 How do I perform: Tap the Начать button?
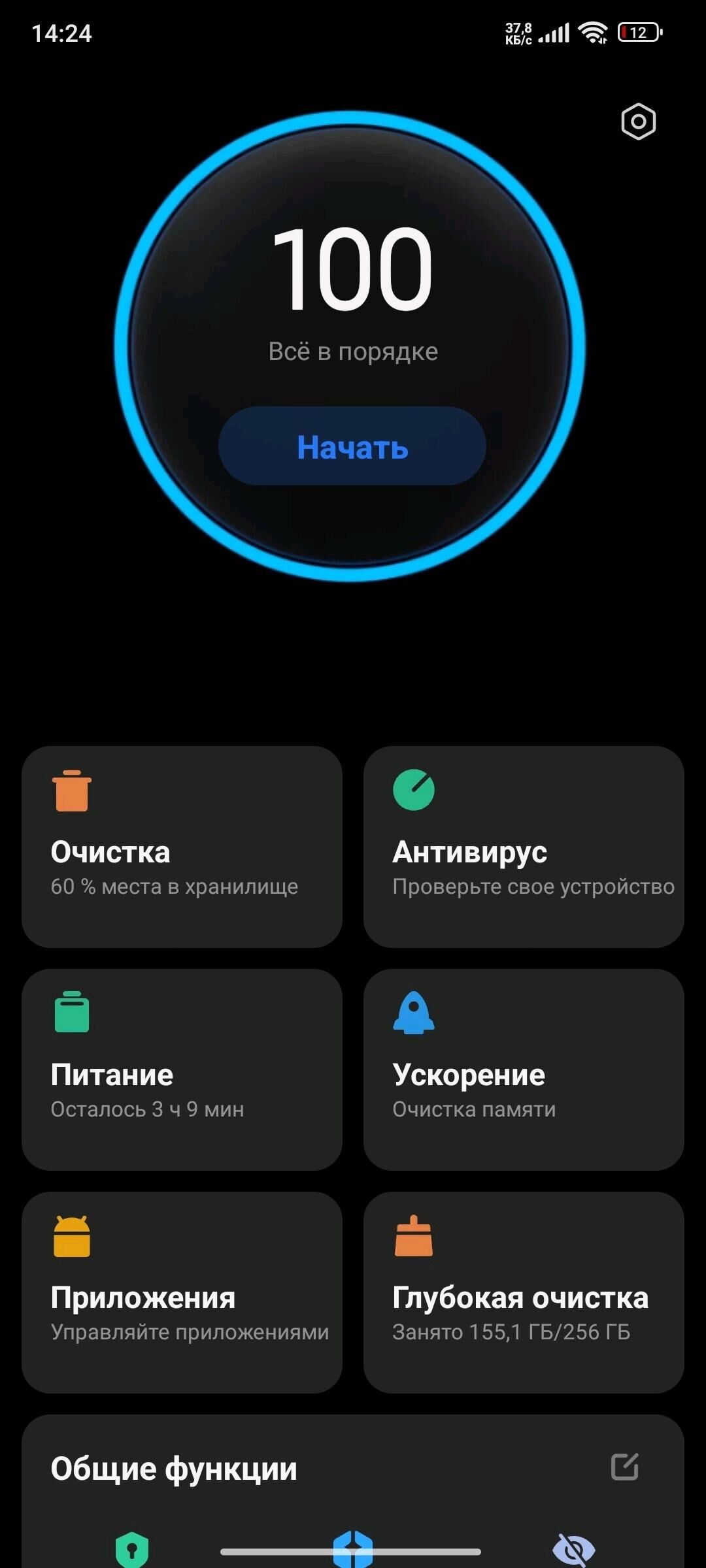pos(352,446)
